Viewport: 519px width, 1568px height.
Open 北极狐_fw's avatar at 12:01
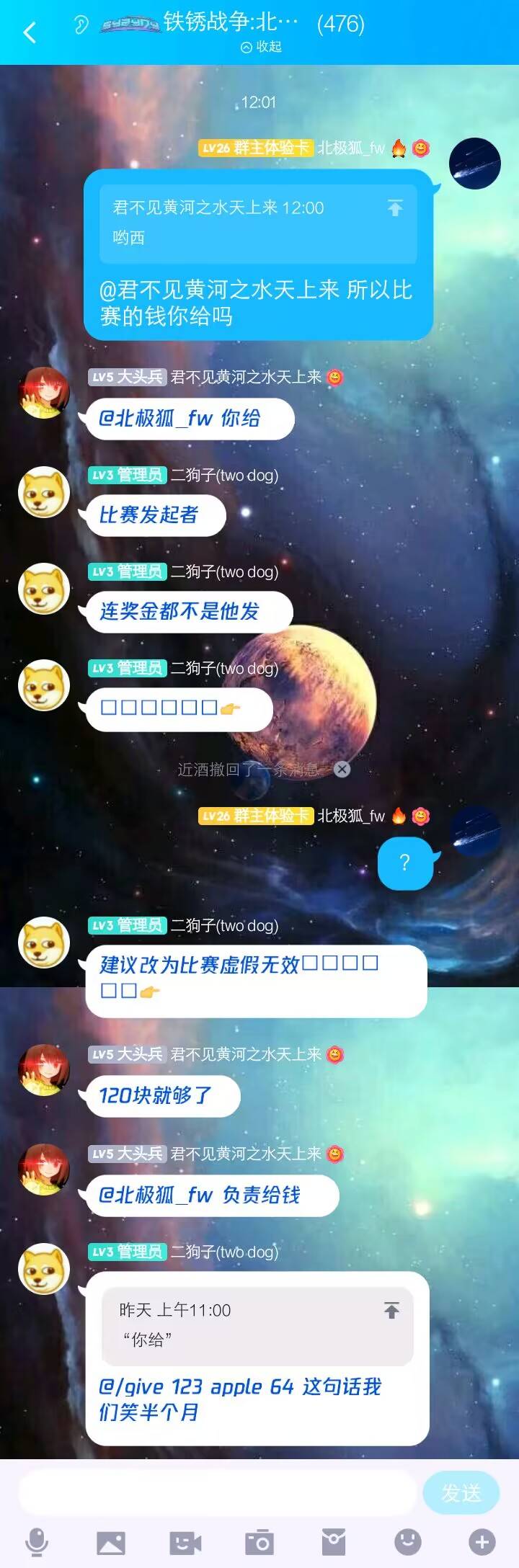coord(474,164)
